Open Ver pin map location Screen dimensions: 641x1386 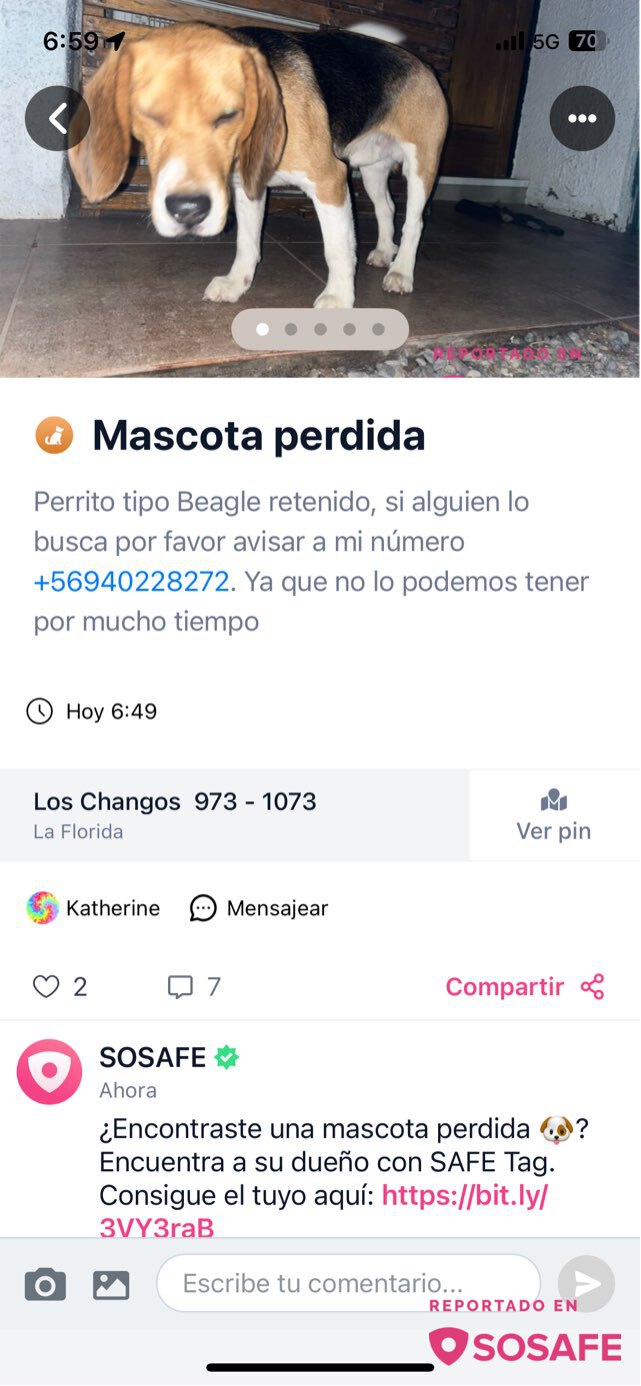[553, 815]
